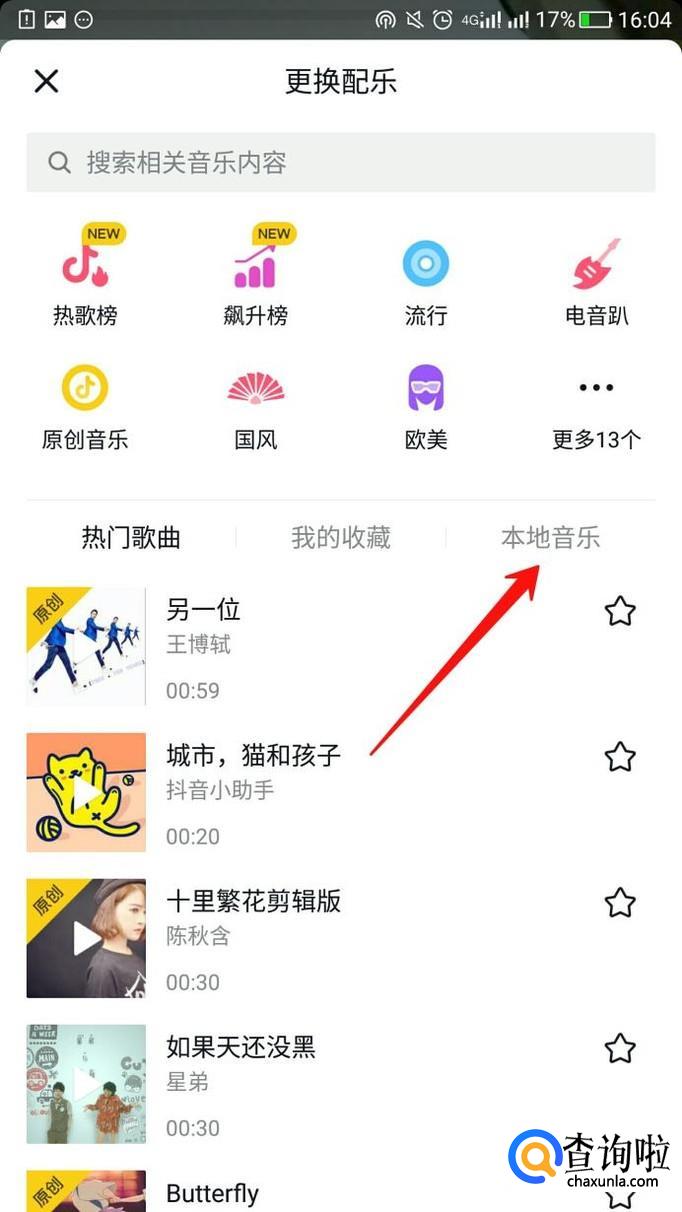Screen dimensions: 682x1212
Task: Favorite the song 十里繁花剪辑版
Action: [620, 903]
